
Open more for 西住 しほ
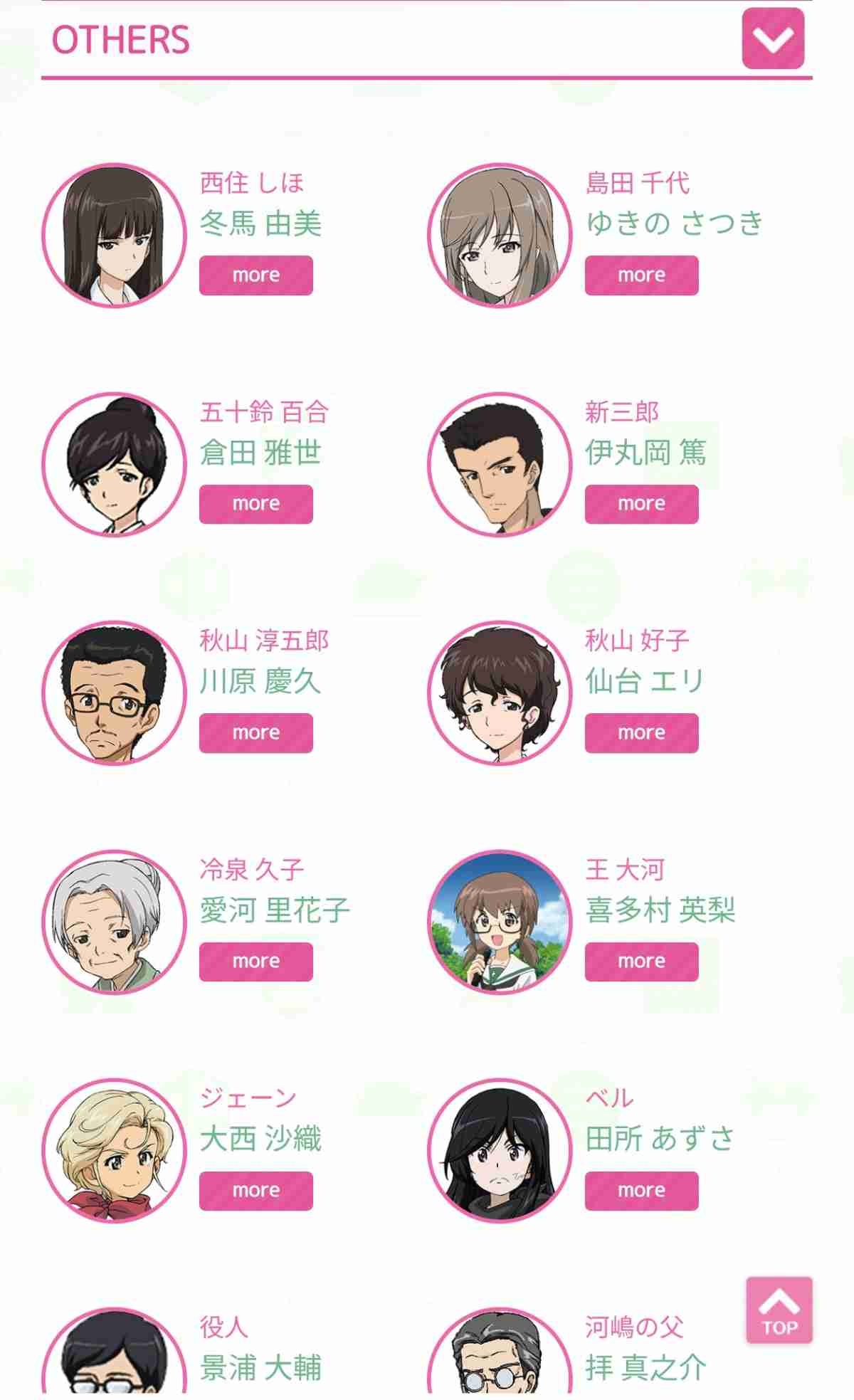[255, 275]
